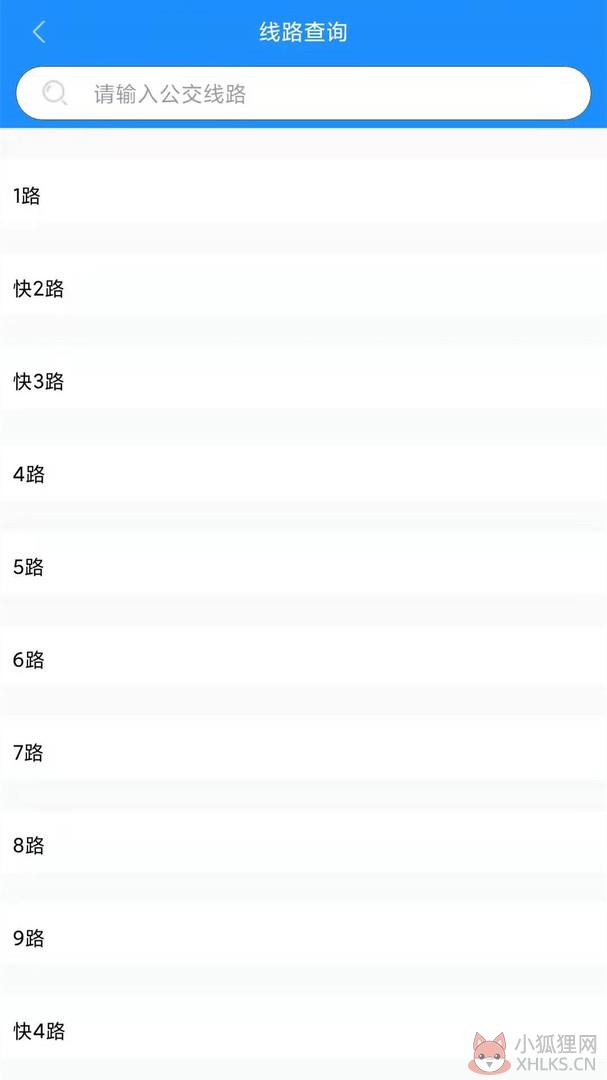Screen dimensions: 607x1080
Task: Select route 9路
Action: (x=303, y=938)
